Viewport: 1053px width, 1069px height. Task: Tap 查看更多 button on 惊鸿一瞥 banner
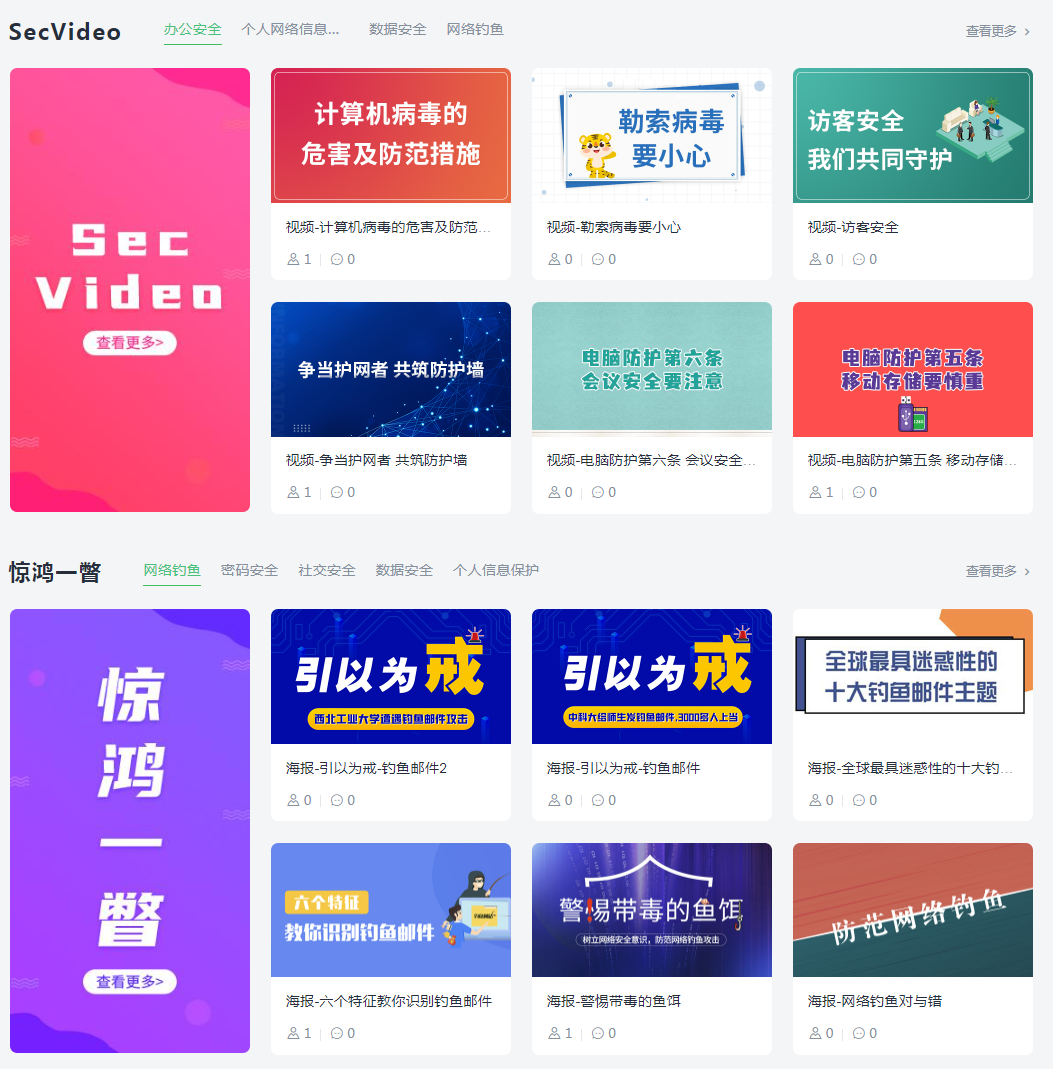click(130, 982)
